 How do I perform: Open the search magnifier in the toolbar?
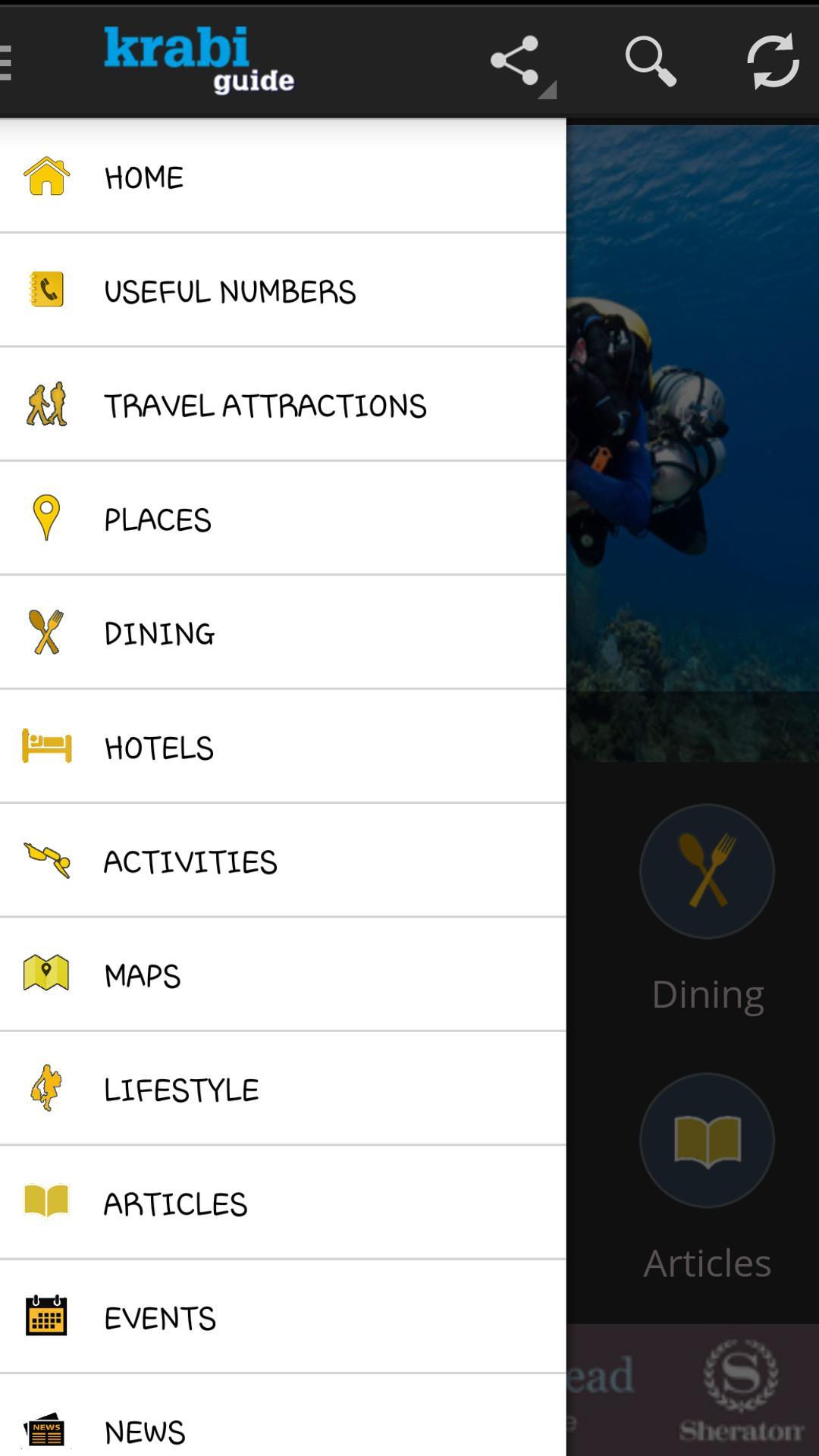coord(651,61)
